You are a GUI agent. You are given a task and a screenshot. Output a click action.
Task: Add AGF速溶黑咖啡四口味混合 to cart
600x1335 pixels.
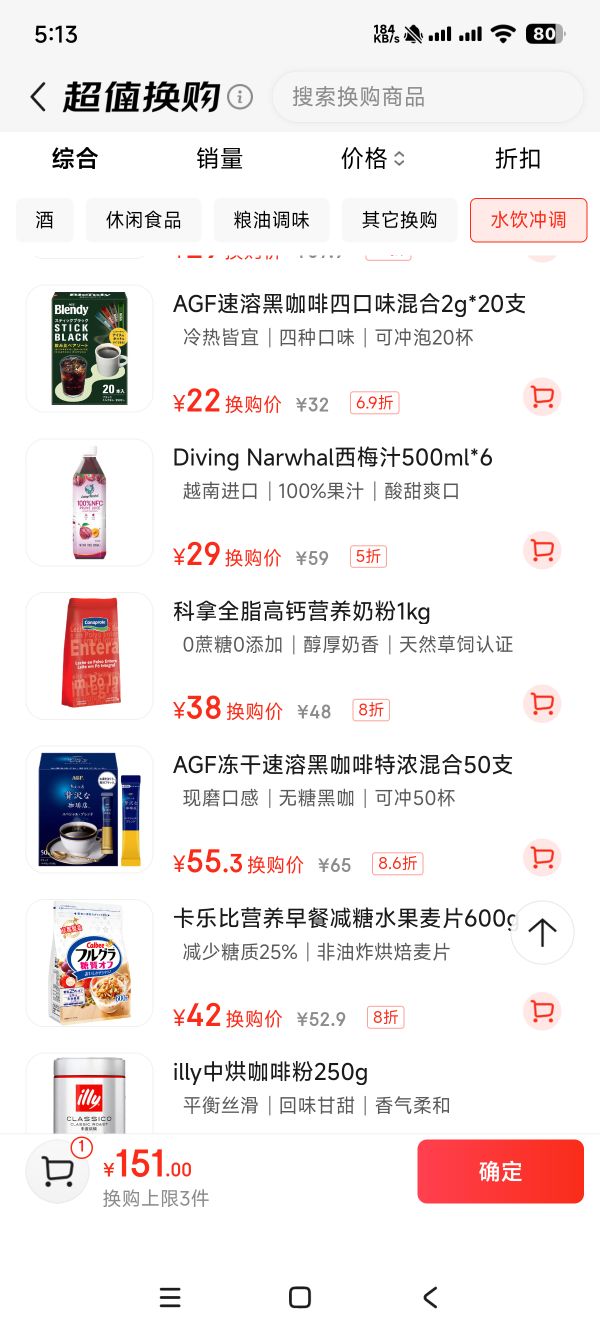[542, 397]
